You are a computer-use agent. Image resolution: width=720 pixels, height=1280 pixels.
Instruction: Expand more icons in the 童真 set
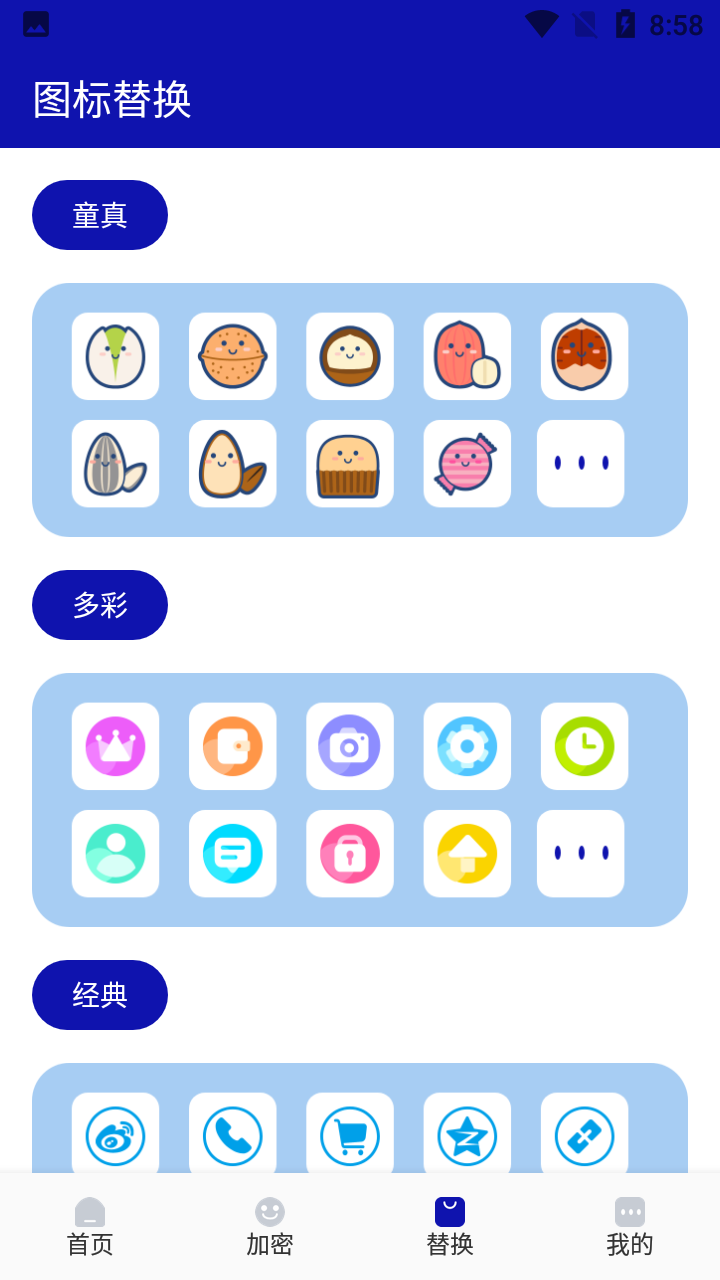tap(580, 463)
